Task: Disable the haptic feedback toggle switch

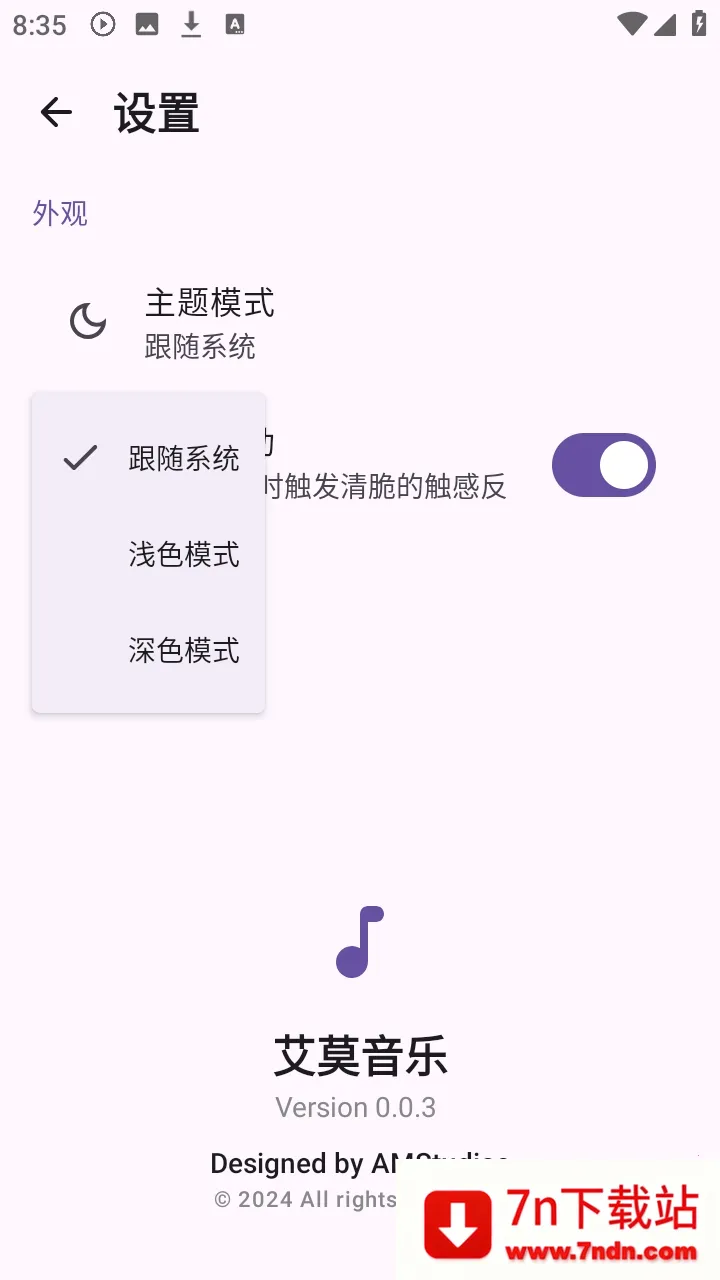Action: tap(604, 465)
